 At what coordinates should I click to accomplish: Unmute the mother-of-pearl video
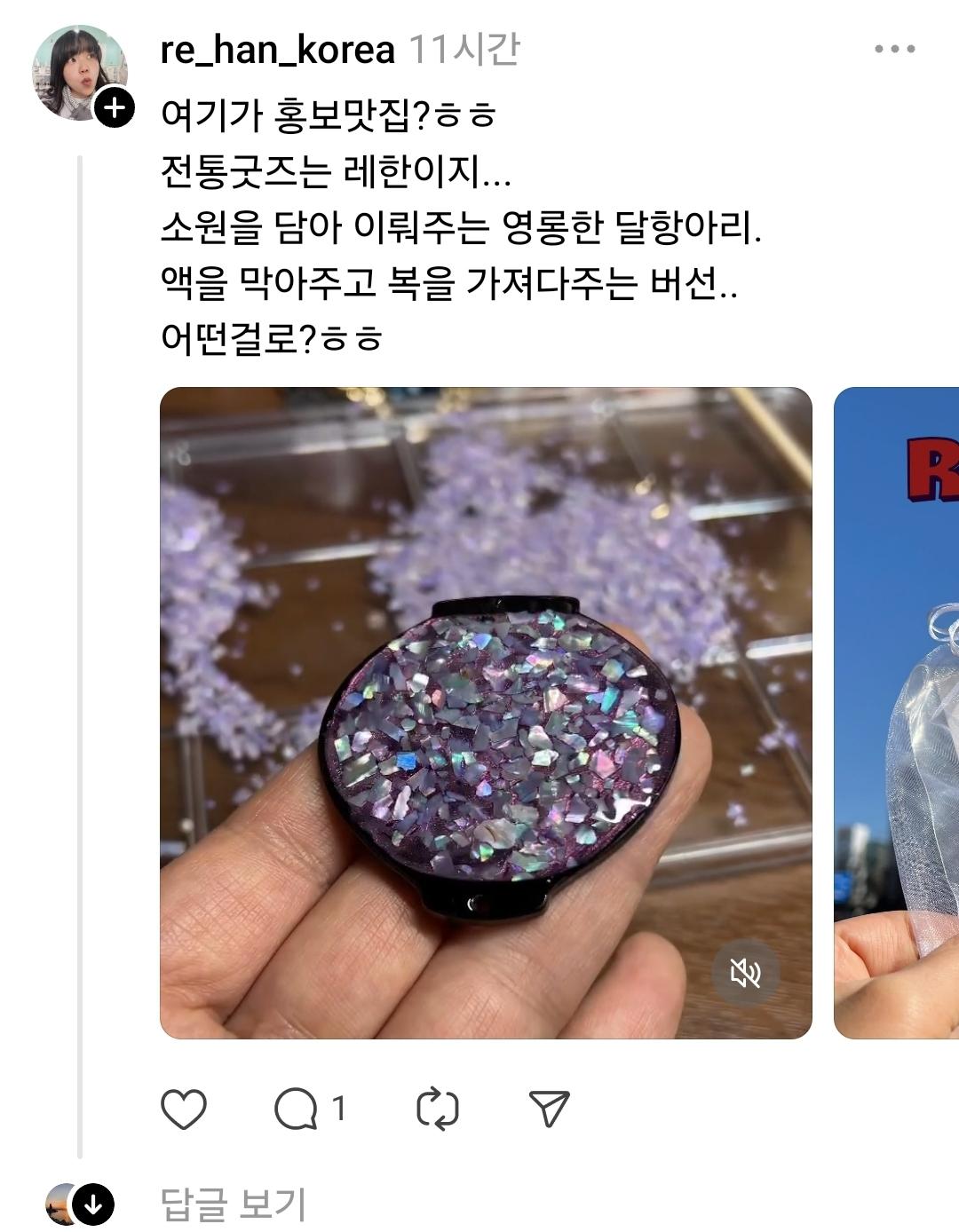click(746, 972)
